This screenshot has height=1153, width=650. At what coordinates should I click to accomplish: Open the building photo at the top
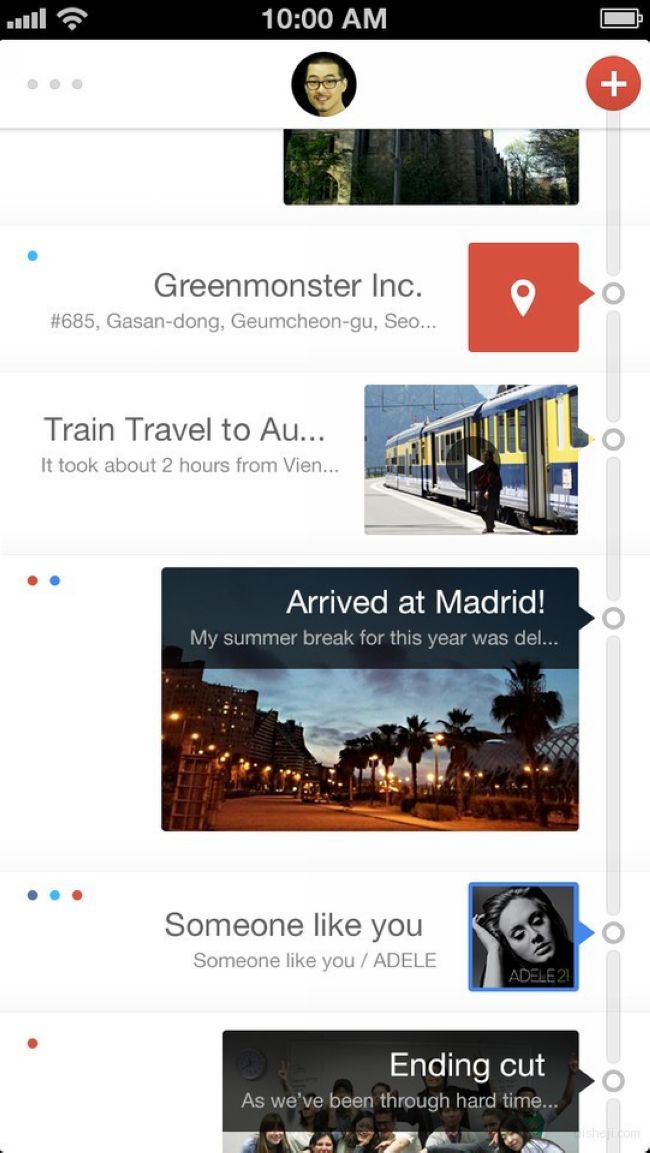pos(431,167)
